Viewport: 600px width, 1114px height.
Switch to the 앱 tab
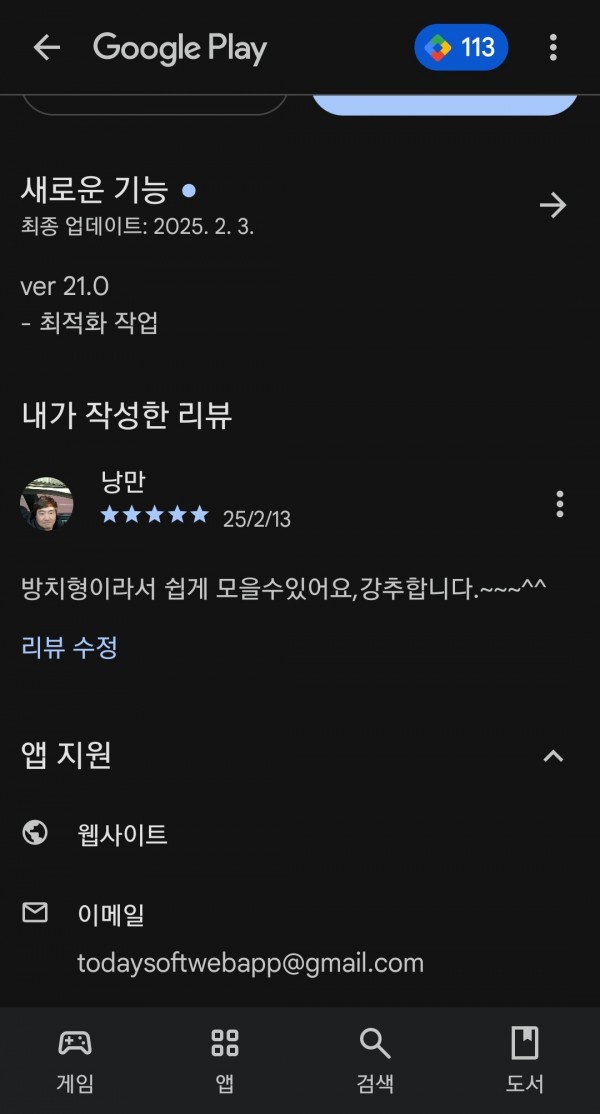pos(225,1060)
